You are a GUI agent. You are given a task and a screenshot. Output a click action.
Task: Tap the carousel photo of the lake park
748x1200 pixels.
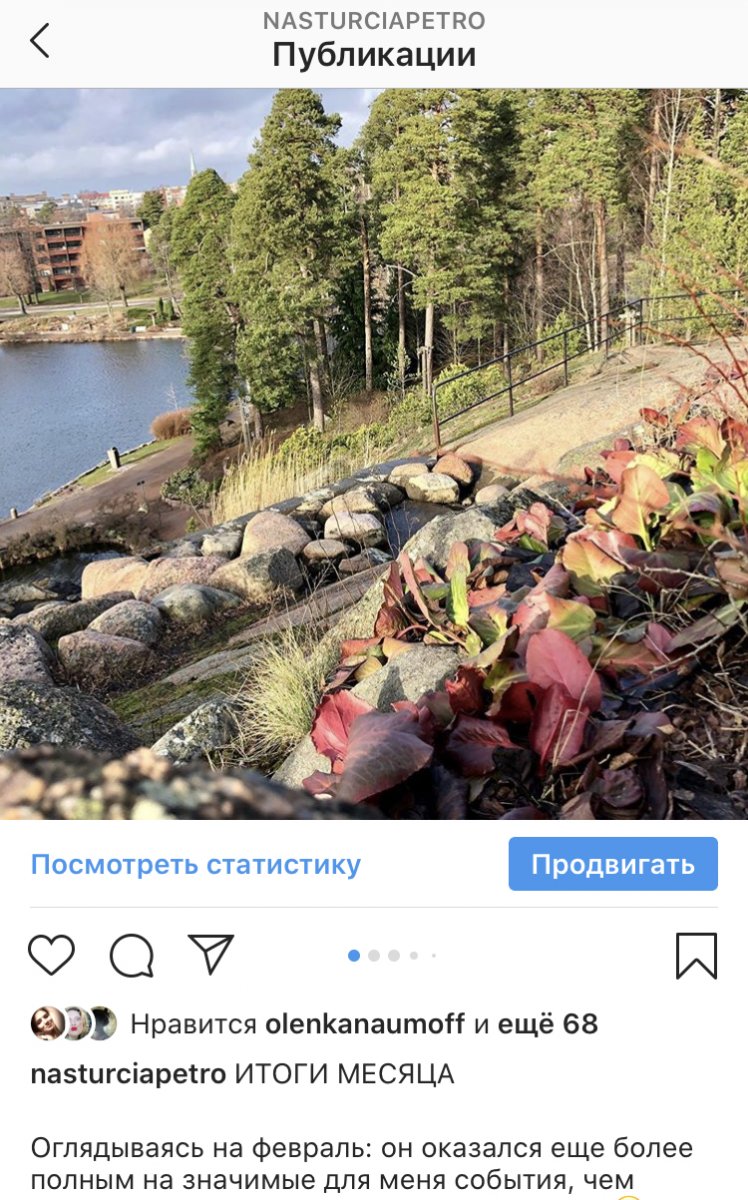374,454
